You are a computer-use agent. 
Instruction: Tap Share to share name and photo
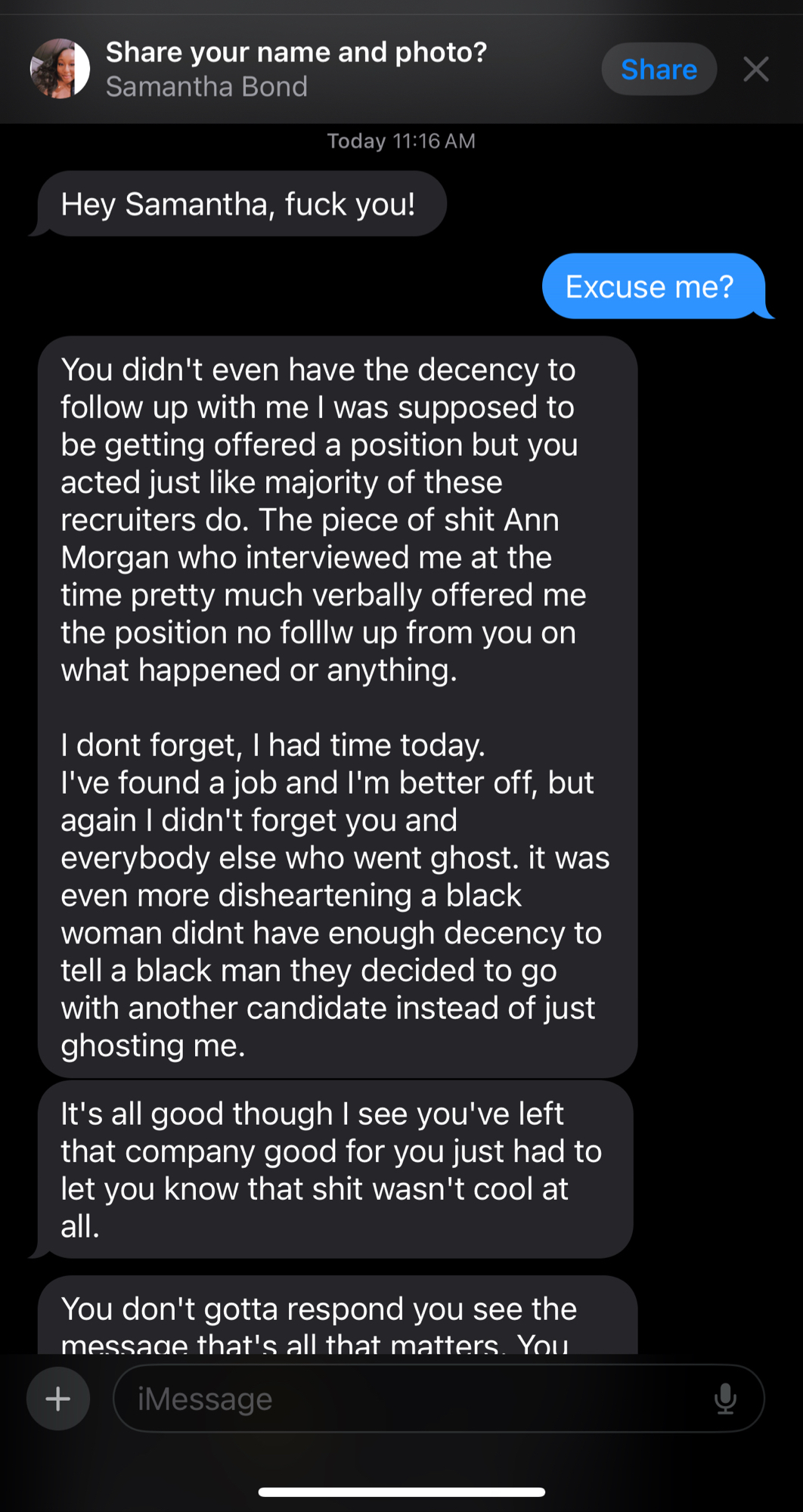659,70
